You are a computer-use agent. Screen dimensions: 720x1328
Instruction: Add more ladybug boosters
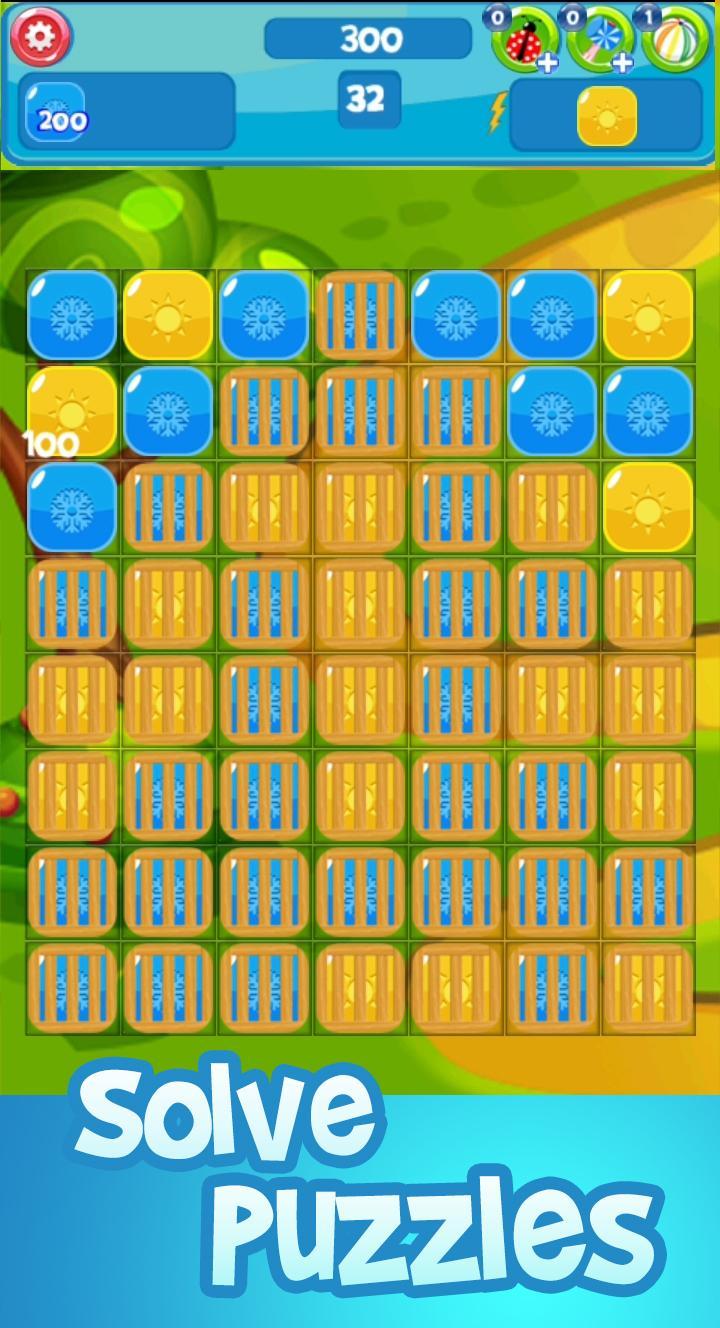click(547, 62)
